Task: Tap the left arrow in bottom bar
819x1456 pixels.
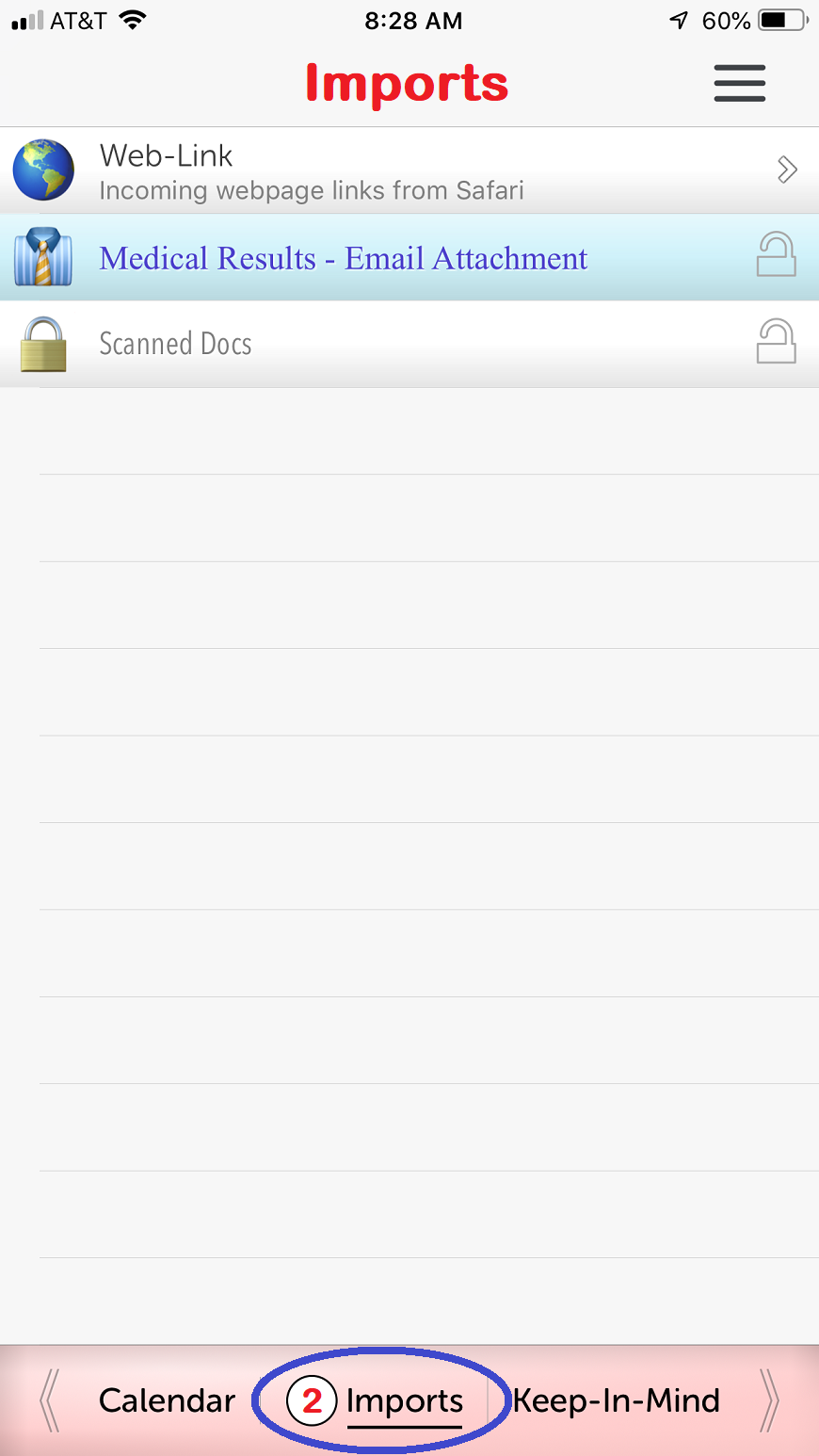Action: 50,1400
